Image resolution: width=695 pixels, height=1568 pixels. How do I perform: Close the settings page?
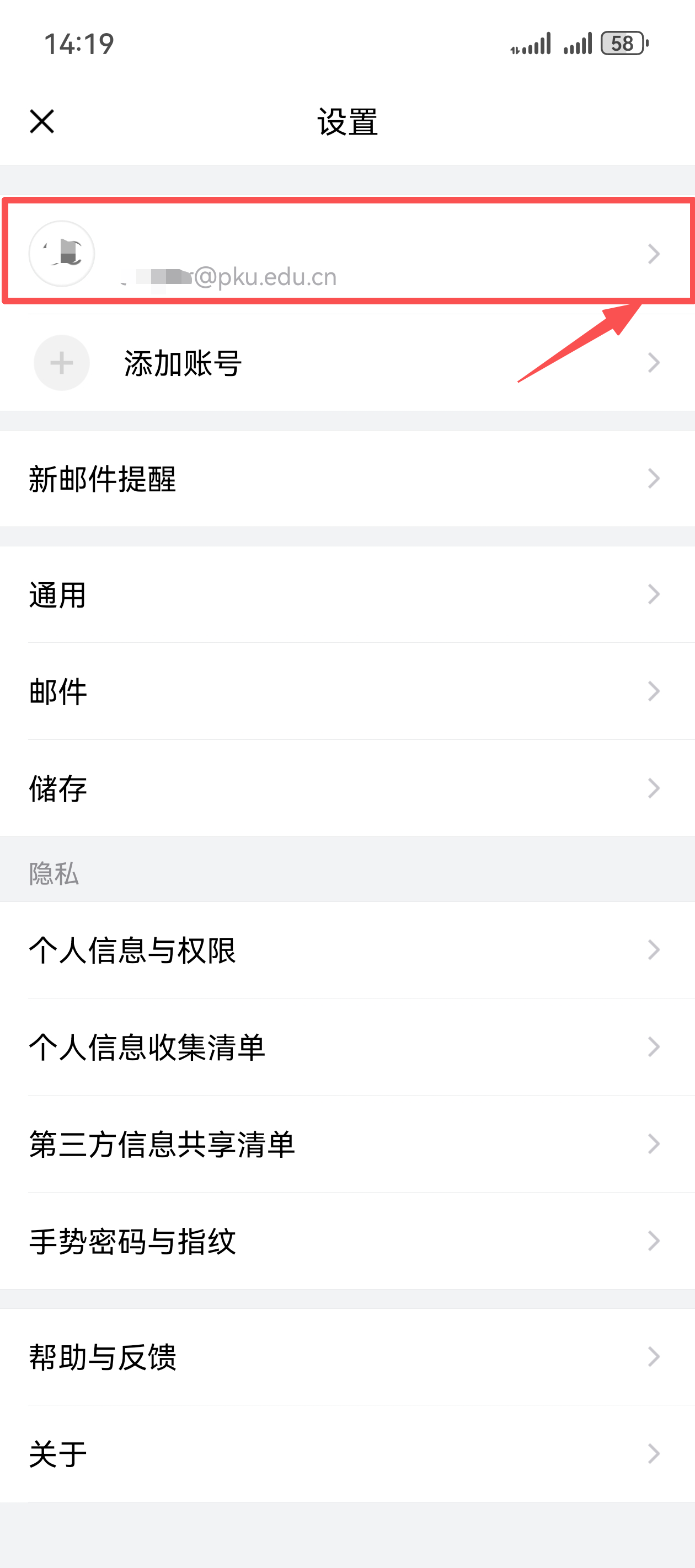pyautogui.click(x=42, y=121)
